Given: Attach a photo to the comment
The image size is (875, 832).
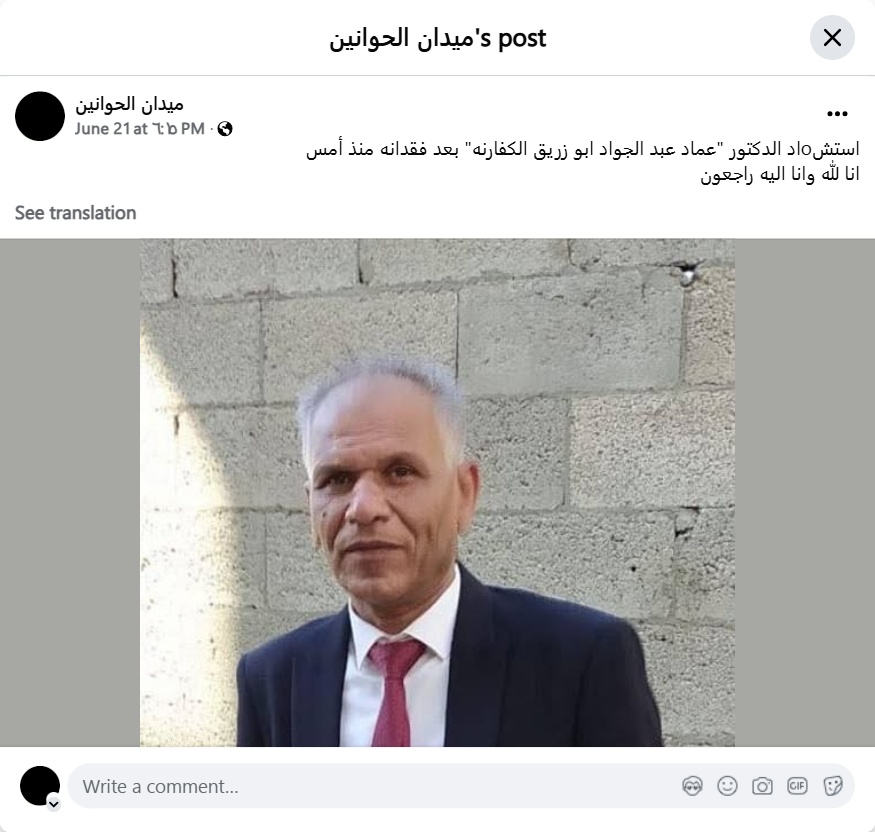Looking at the screenshot, I should pos(762,786).
